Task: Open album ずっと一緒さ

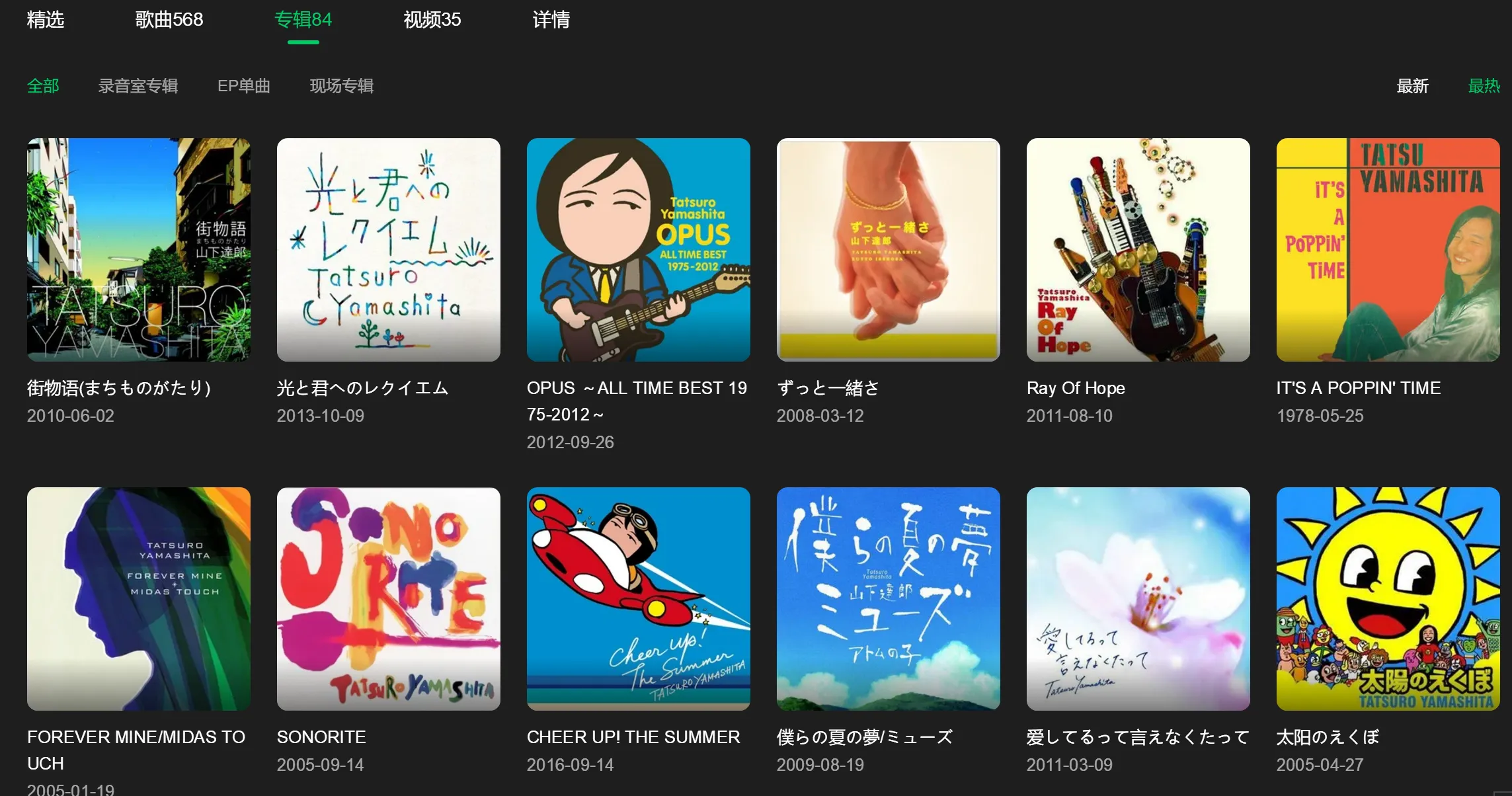Action: coord(888,249)
